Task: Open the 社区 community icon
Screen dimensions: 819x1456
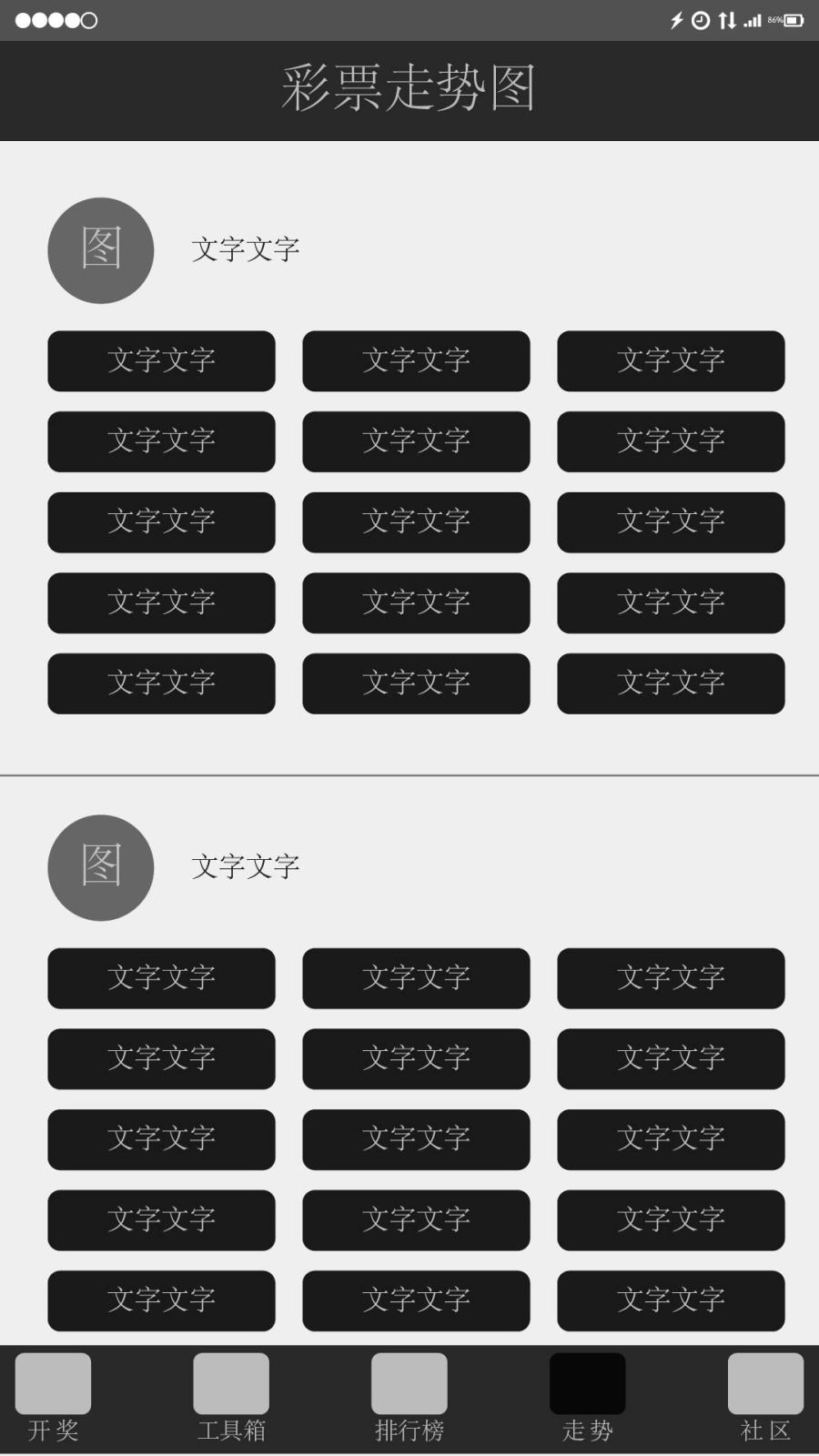Action: [765, 1384]
